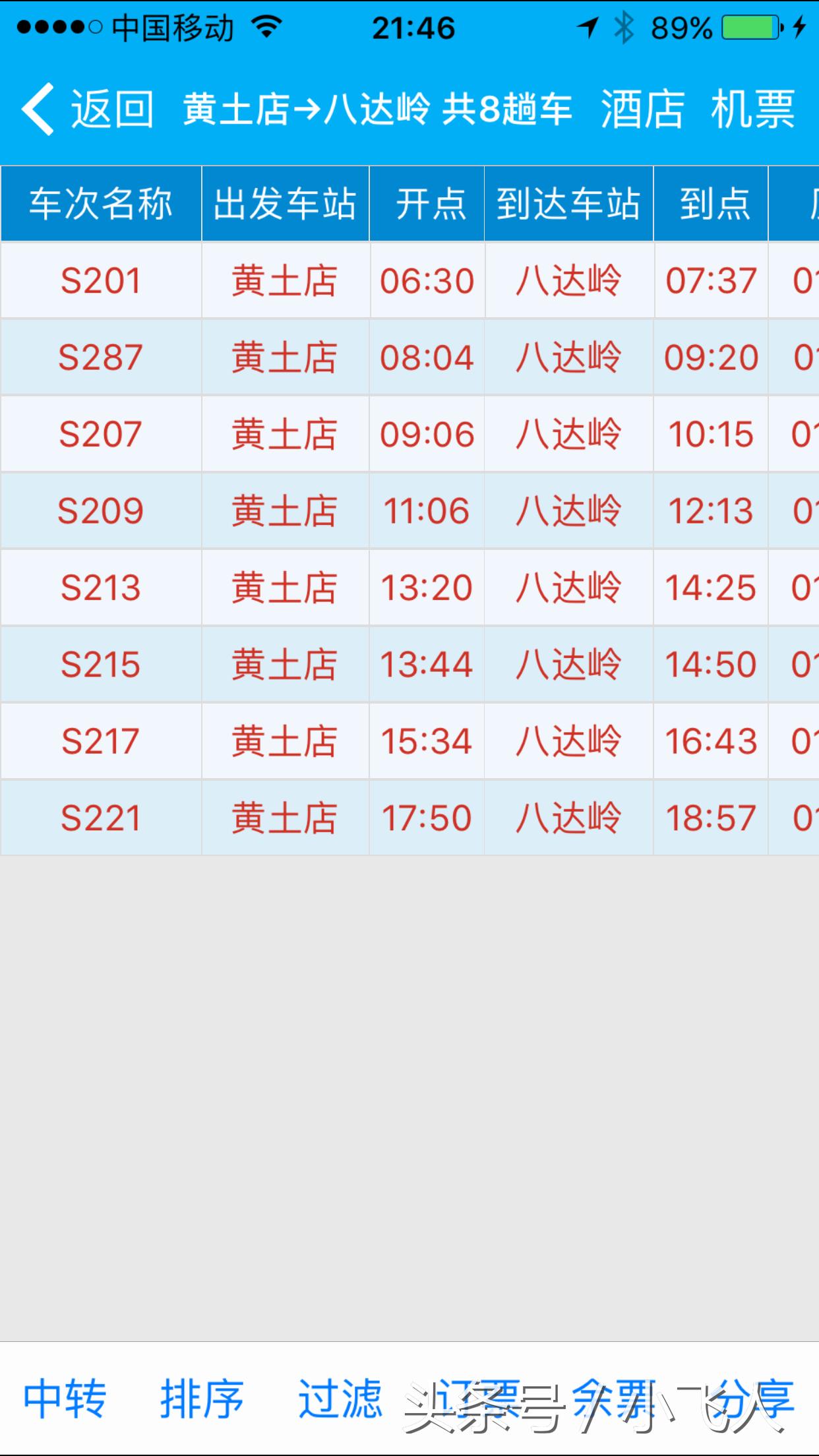Select train S215 departing 13:44
This screenshot has height=1456, width=819.
(101, 664)
